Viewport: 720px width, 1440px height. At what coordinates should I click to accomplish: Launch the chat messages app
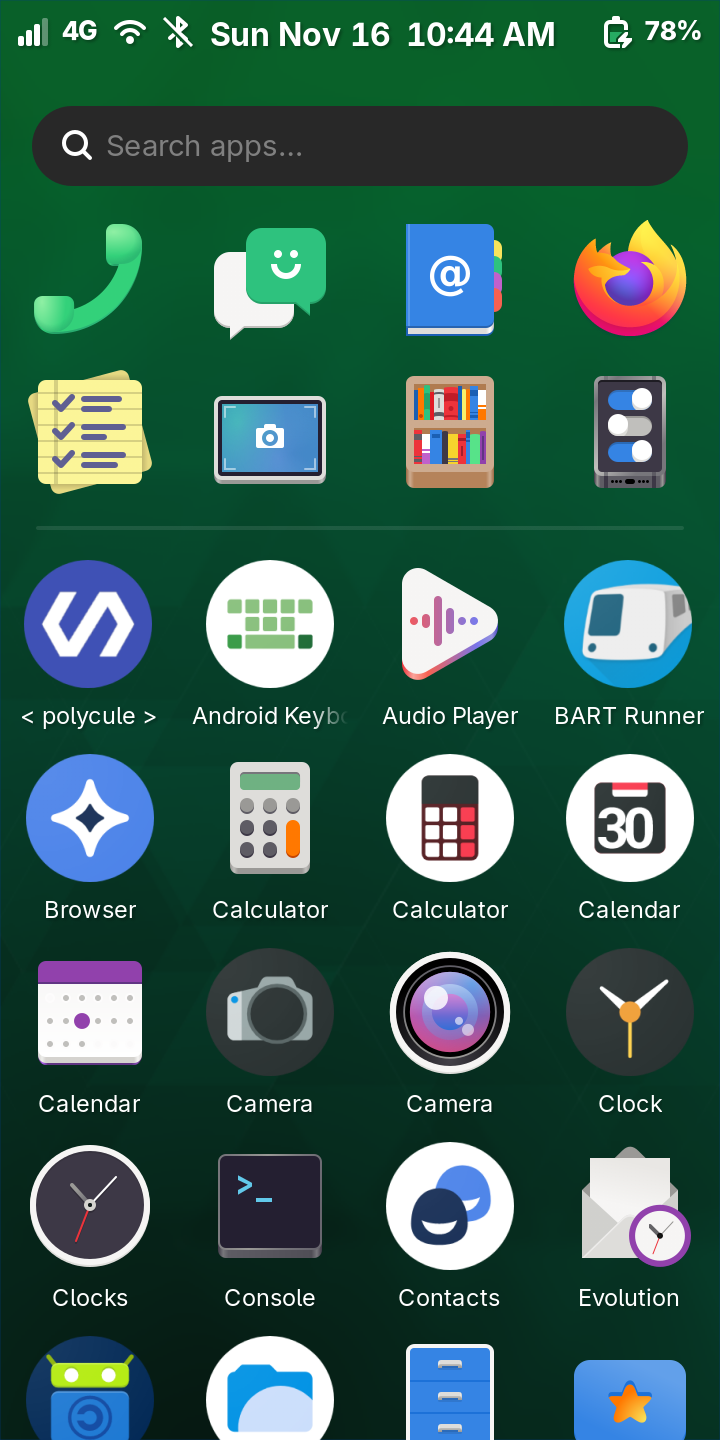click(x=270, y=281)
